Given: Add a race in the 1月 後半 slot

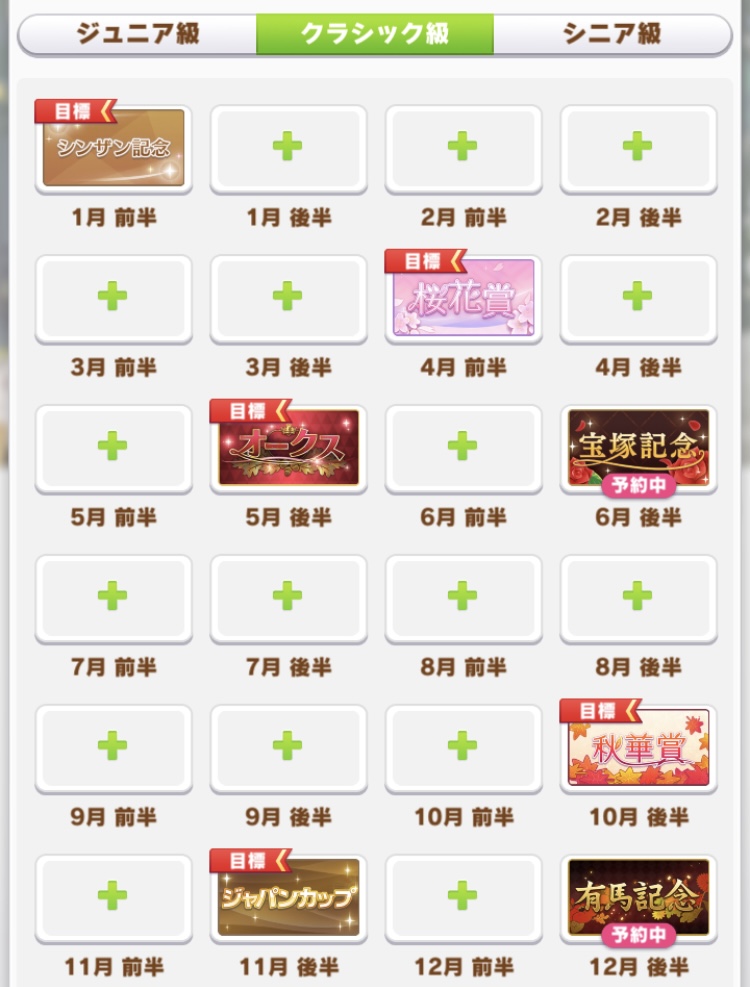Looking at the screenshot, I should pyautogui.click(x=288, y=147).
